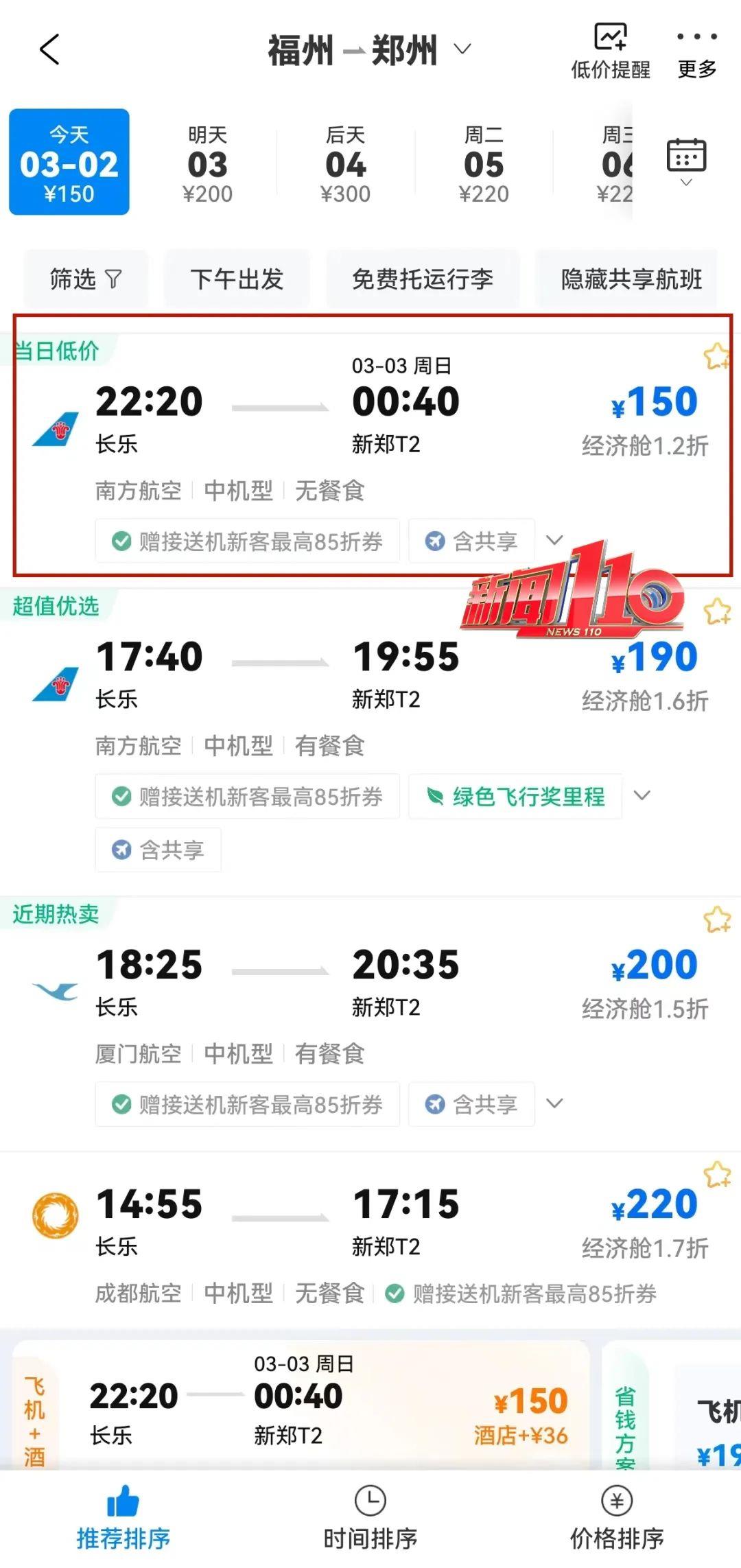Open the 筛选 filter options

point(85,279)
